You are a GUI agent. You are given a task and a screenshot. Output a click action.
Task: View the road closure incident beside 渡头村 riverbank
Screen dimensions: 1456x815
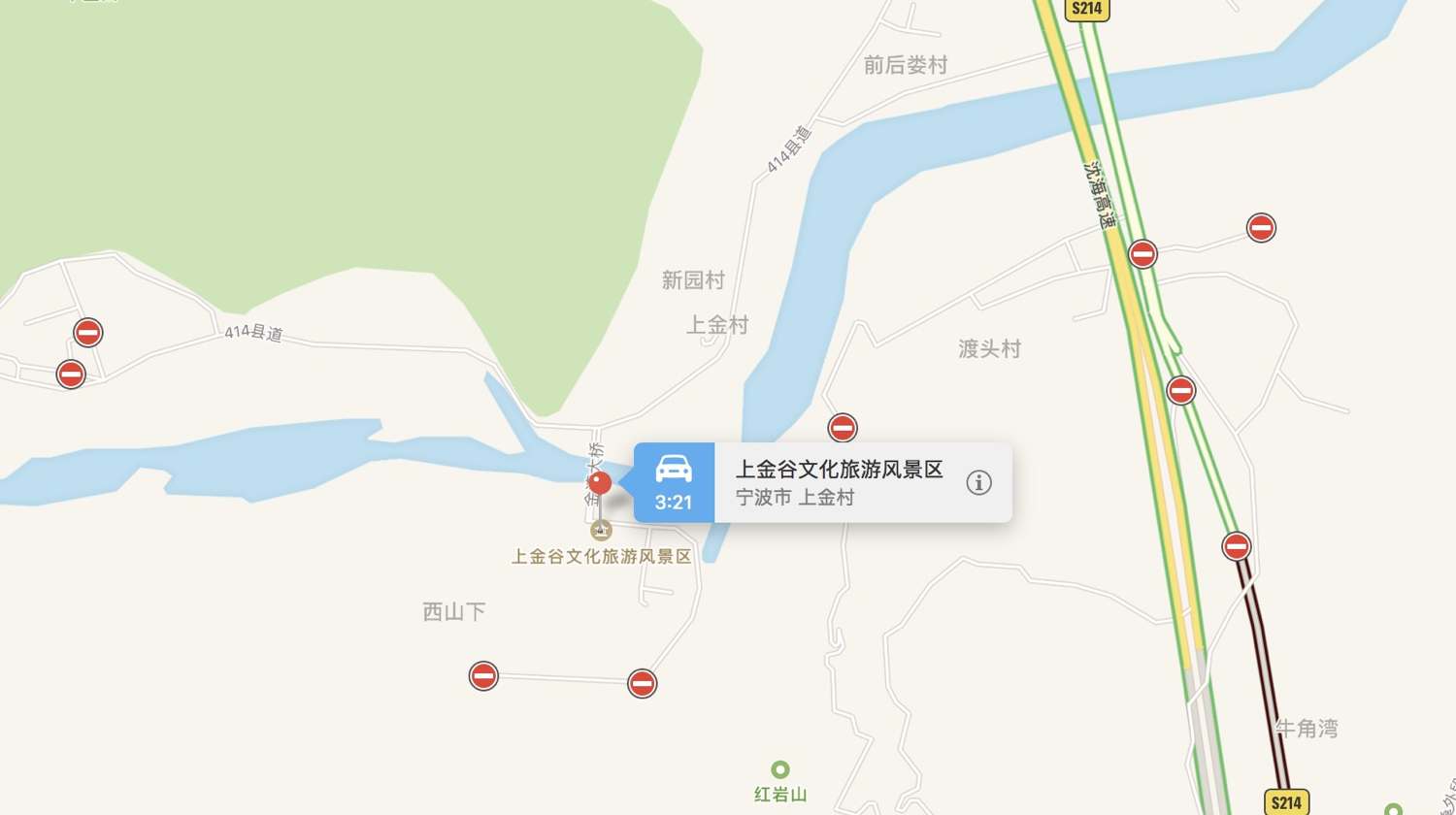click(843, 428)
